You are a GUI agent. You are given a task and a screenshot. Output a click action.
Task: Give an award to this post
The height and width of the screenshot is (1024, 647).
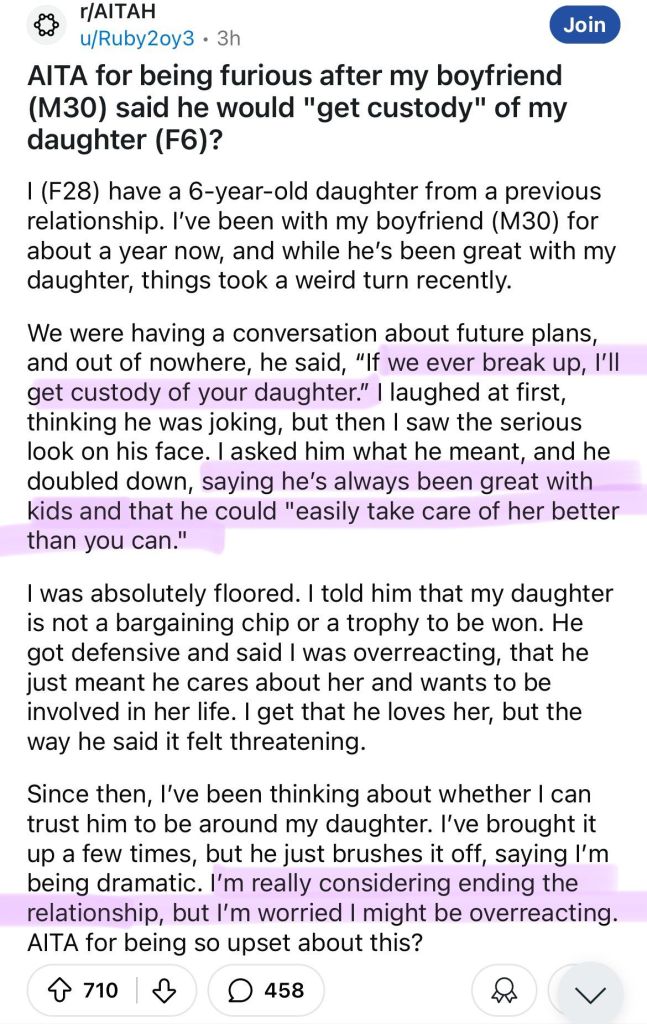[501, 990]
